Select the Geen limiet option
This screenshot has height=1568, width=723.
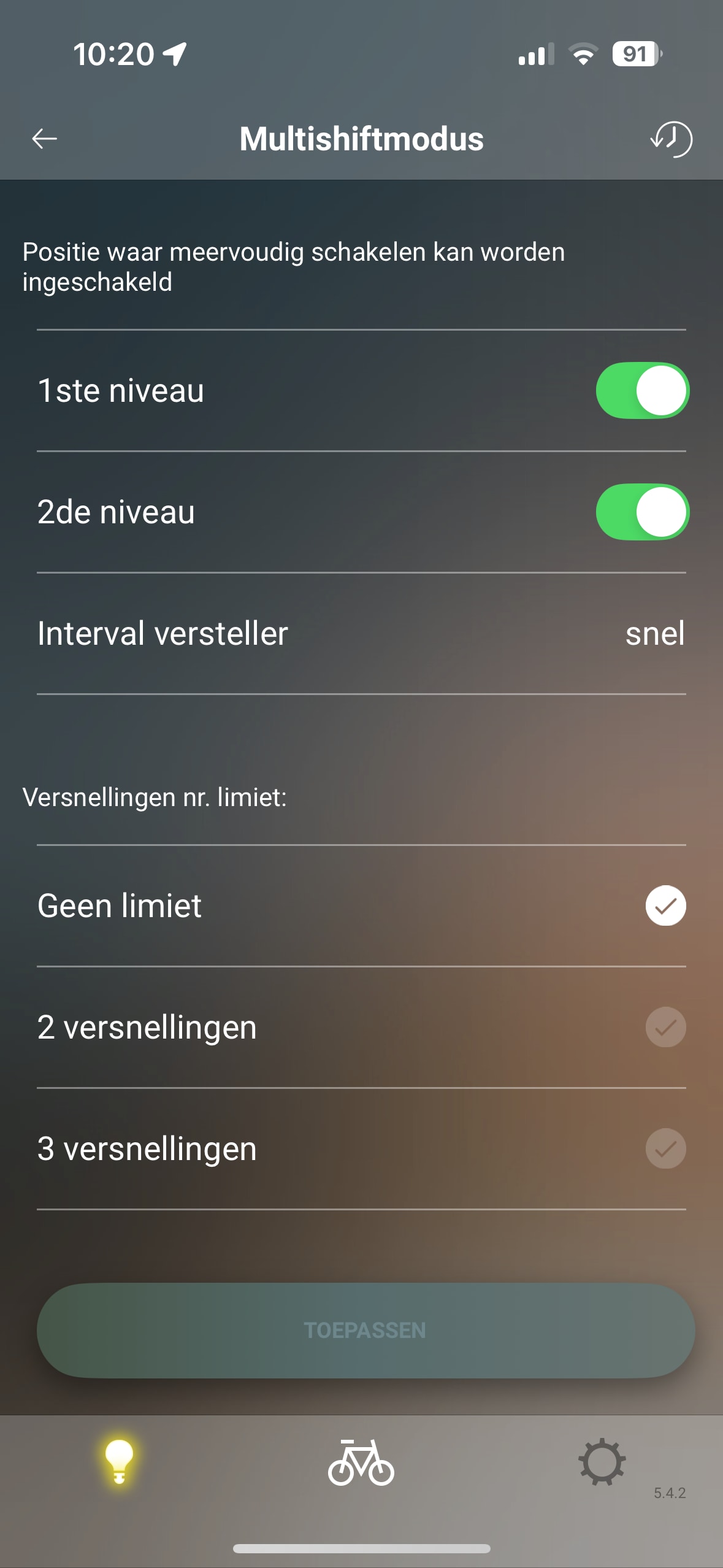coord(665,905)
